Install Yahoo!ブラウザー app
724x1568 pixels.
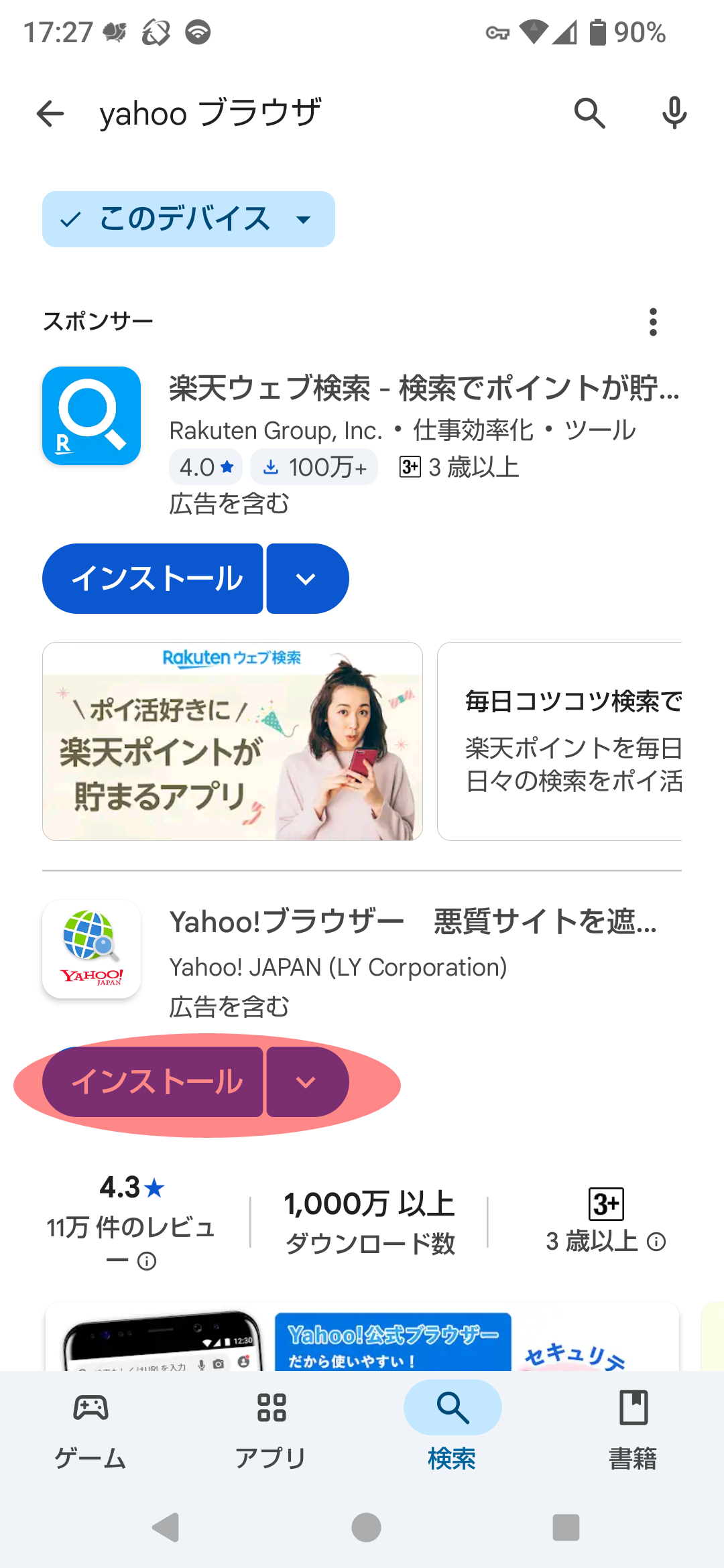153,1082
